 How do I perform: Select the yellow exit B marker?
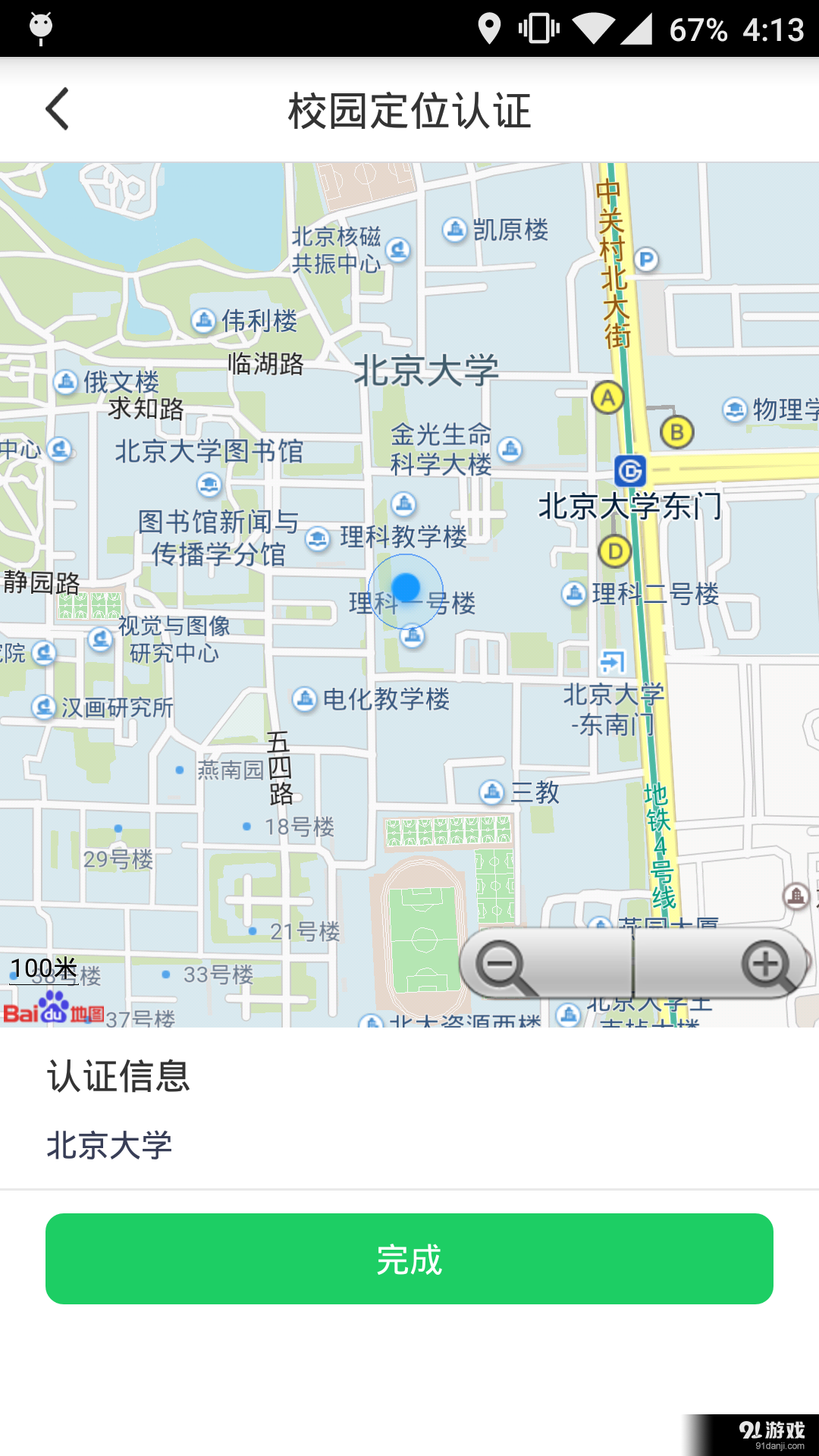[x=676, y=433]
